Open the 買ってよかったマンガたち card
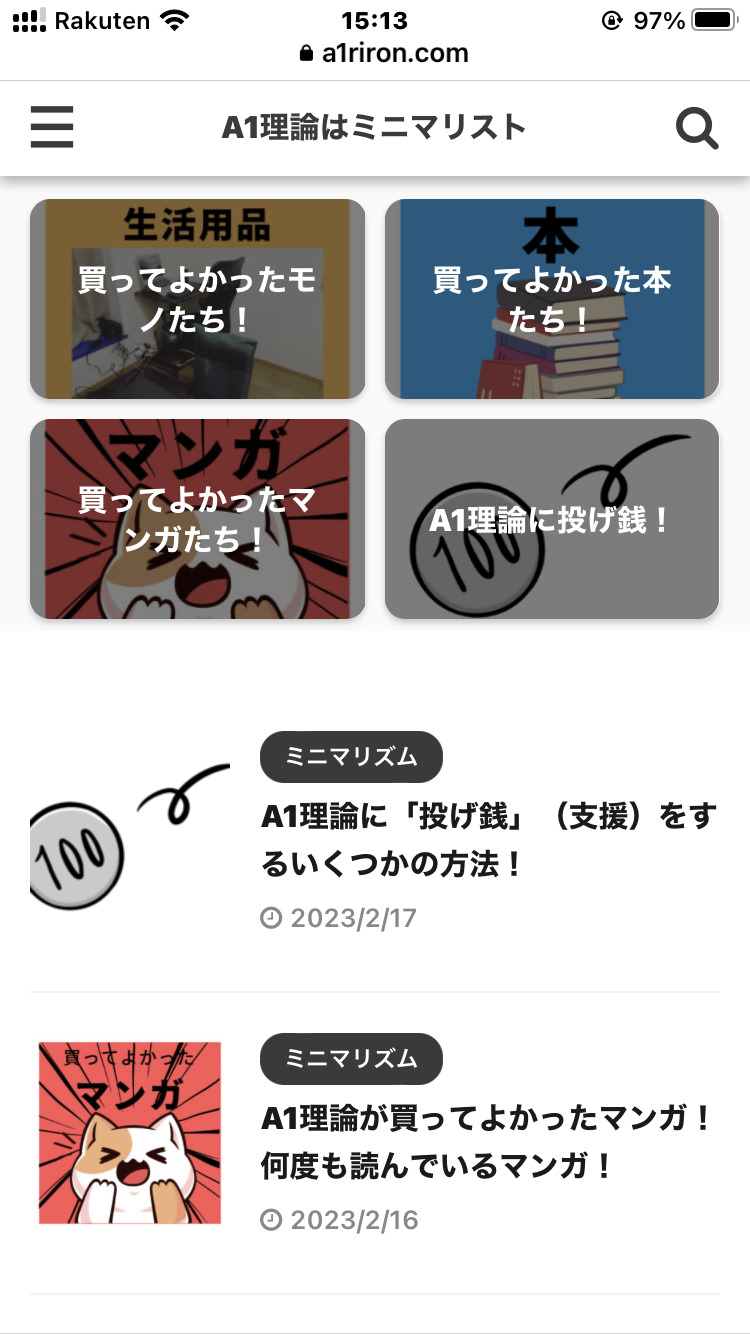 (x=197, y=519)
